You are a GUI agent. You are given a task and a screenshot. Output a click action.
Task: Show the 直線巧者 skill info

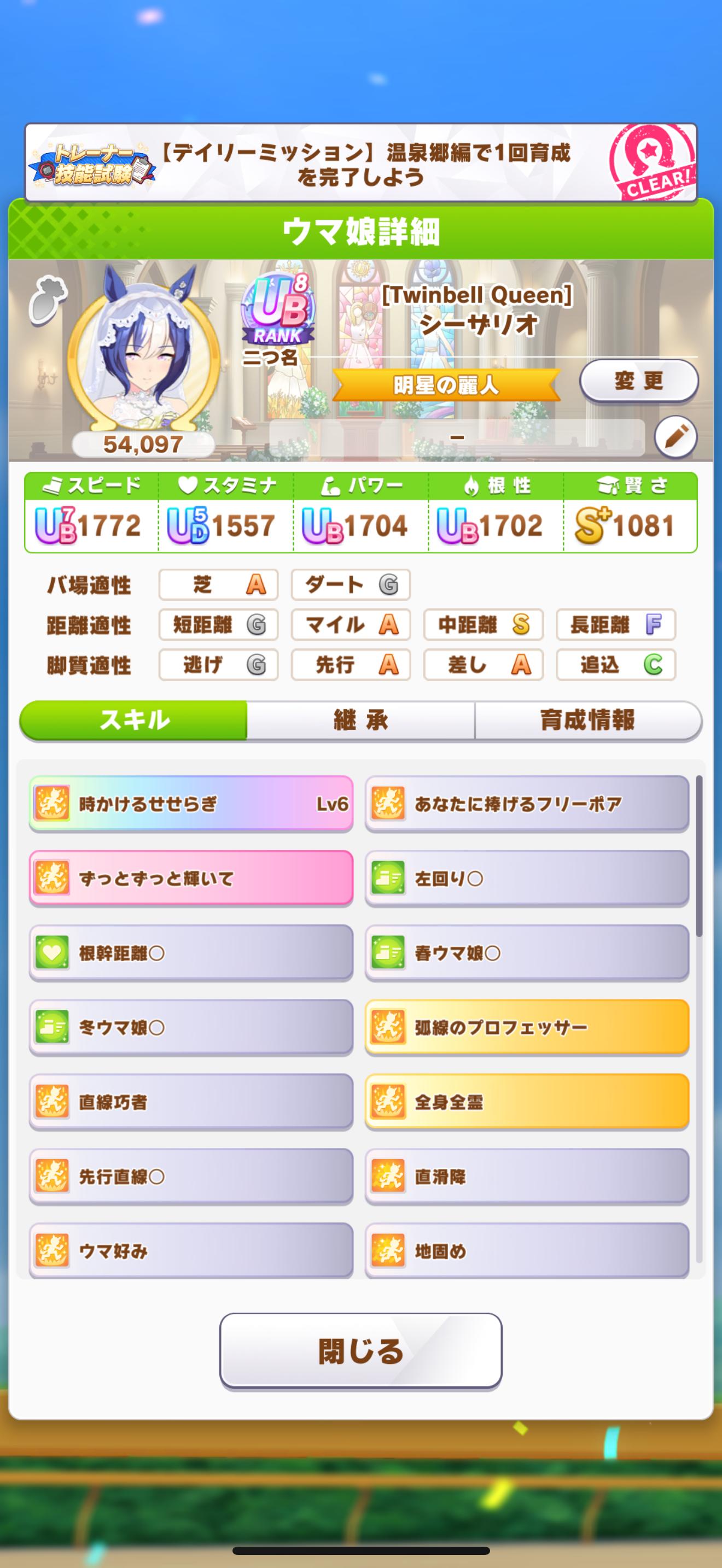(x=191, y=1102)
